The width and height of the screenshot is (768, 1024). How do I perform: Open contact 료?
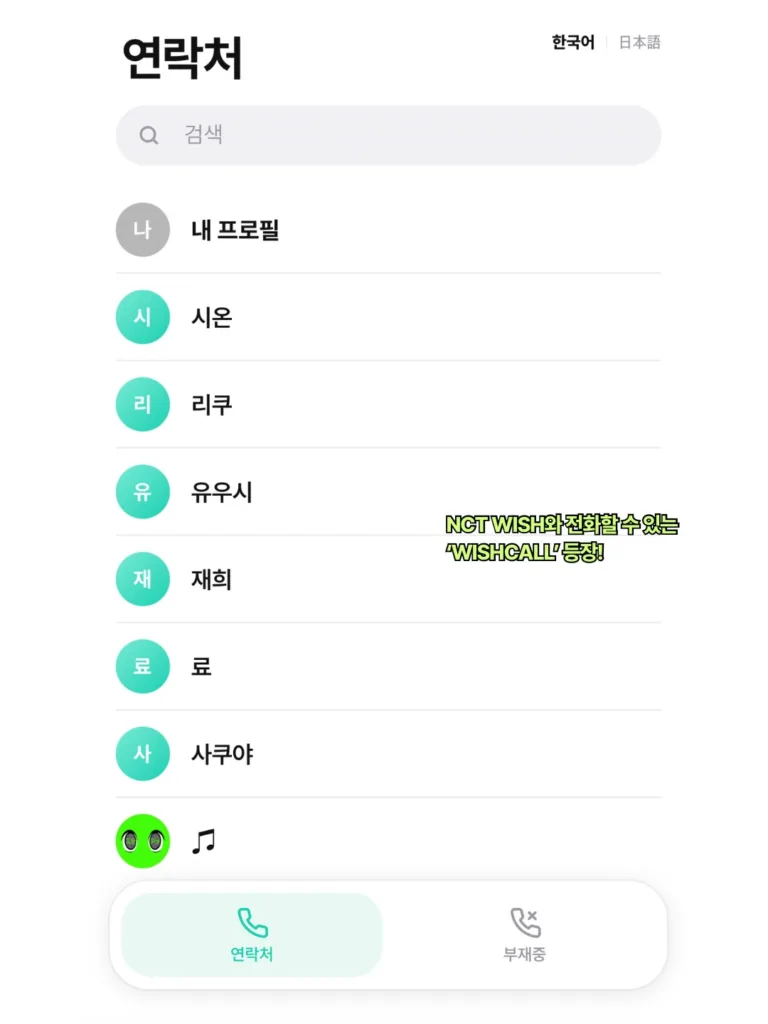(x=388, y=666)
